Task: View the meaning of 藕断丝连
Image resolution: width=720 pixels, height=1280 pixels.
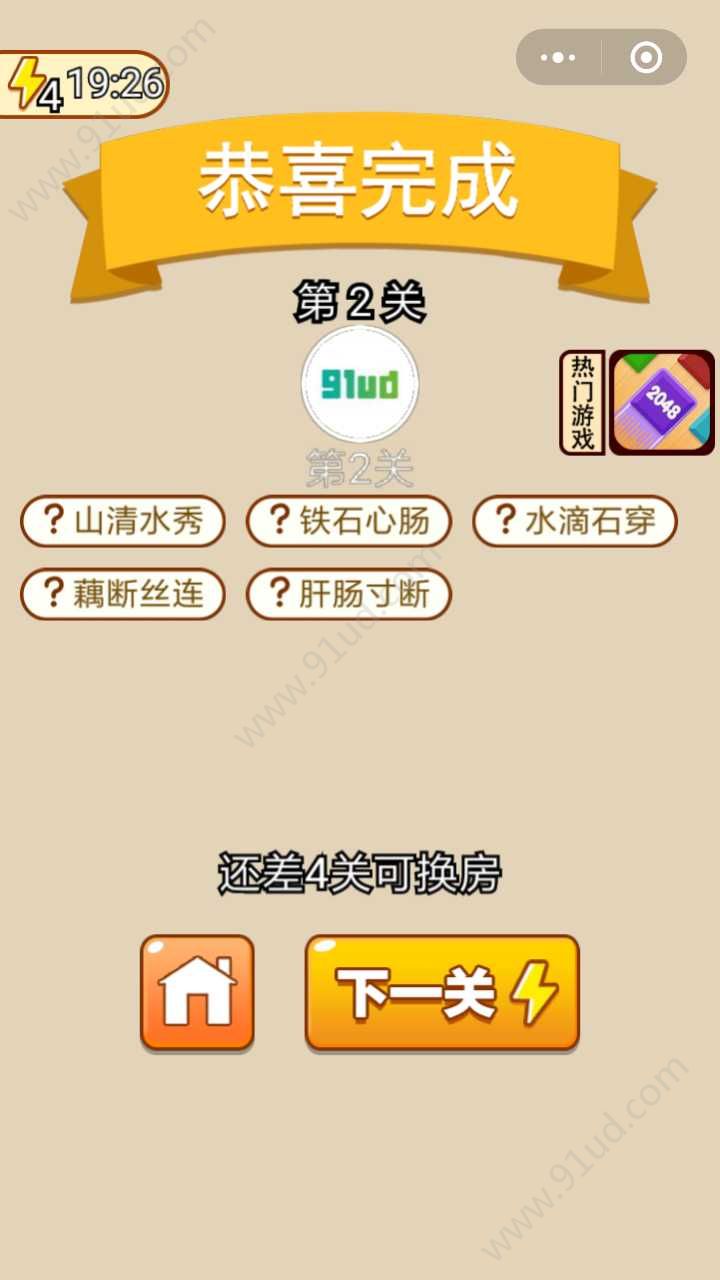Action: click(x=123, y=594)
